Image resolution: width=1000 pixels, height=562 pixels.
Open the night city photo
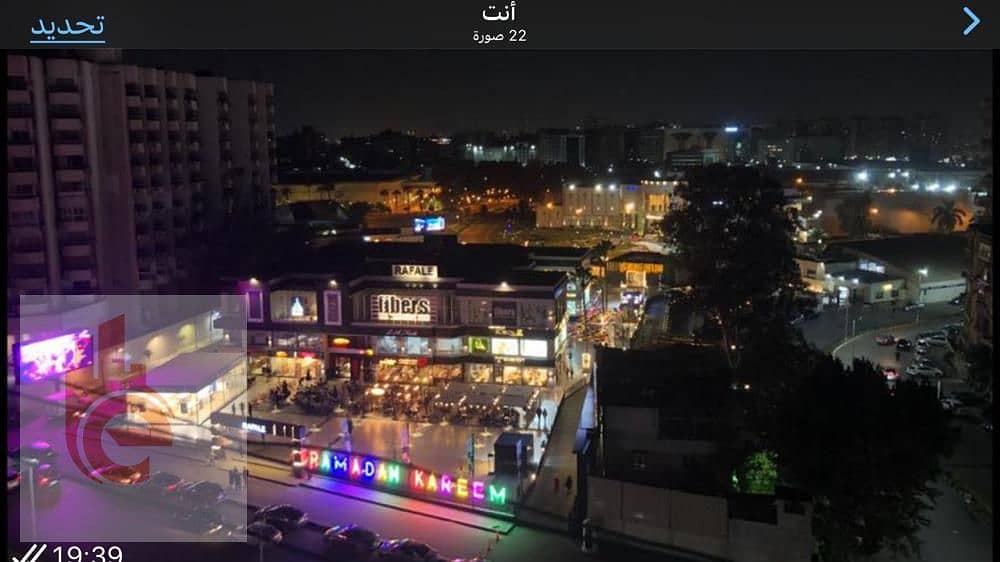pos(500,300)
